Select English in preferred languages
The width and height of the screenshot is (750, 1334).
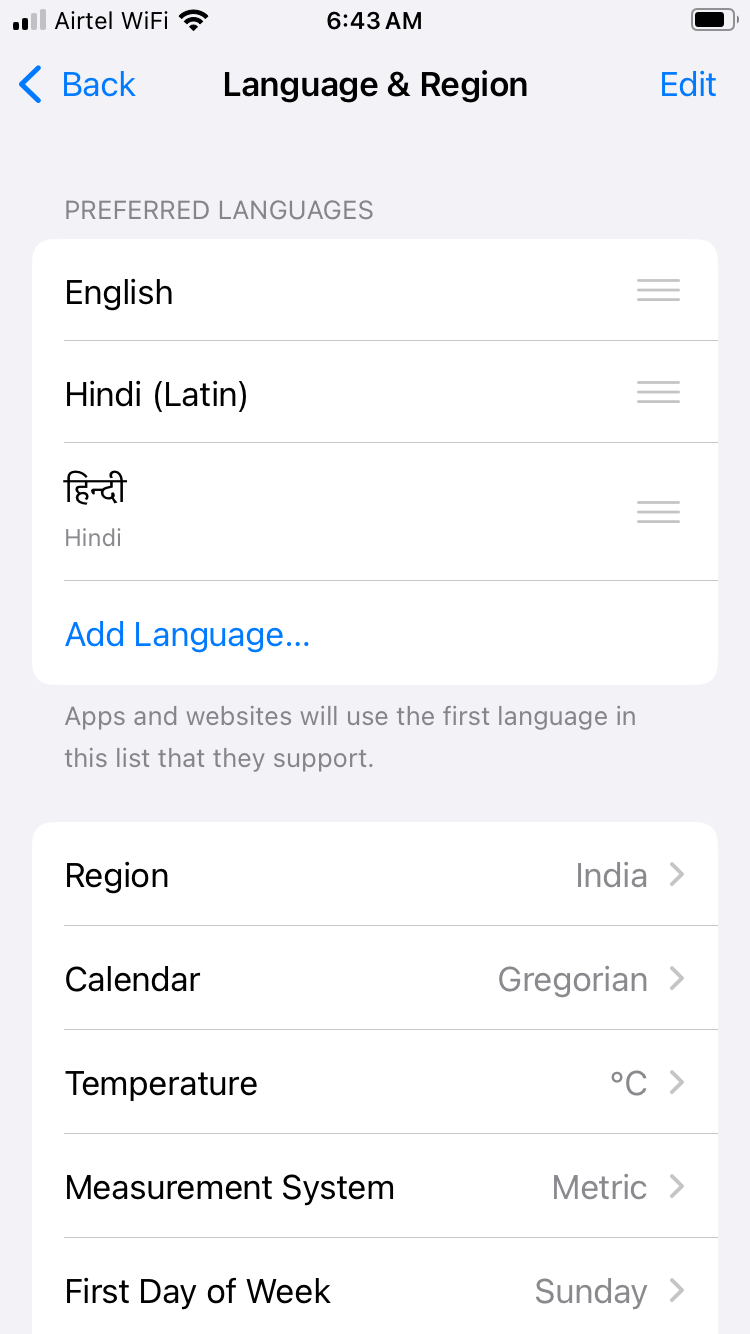[375, 291]
